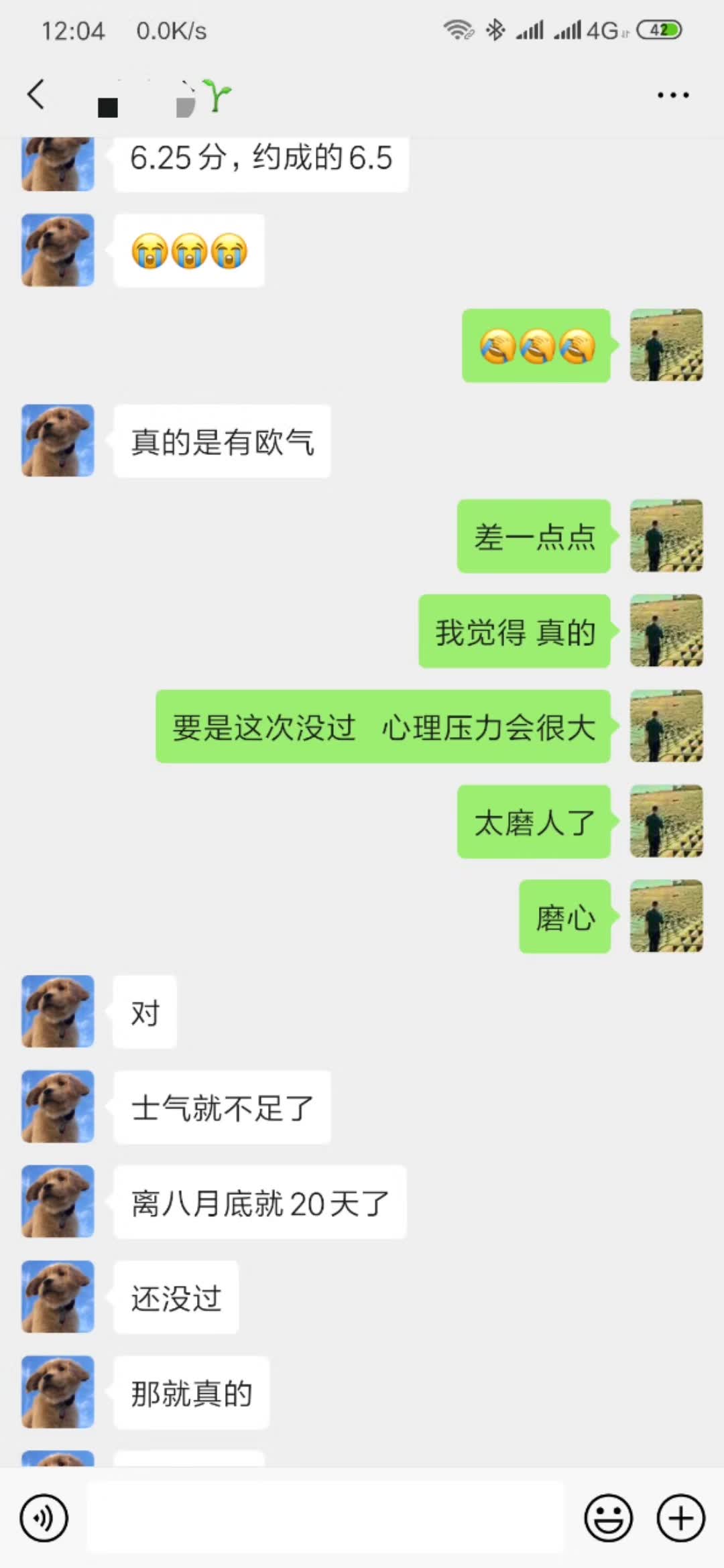
Task: Go back to the chat list
Action: (x=36, y=94)
